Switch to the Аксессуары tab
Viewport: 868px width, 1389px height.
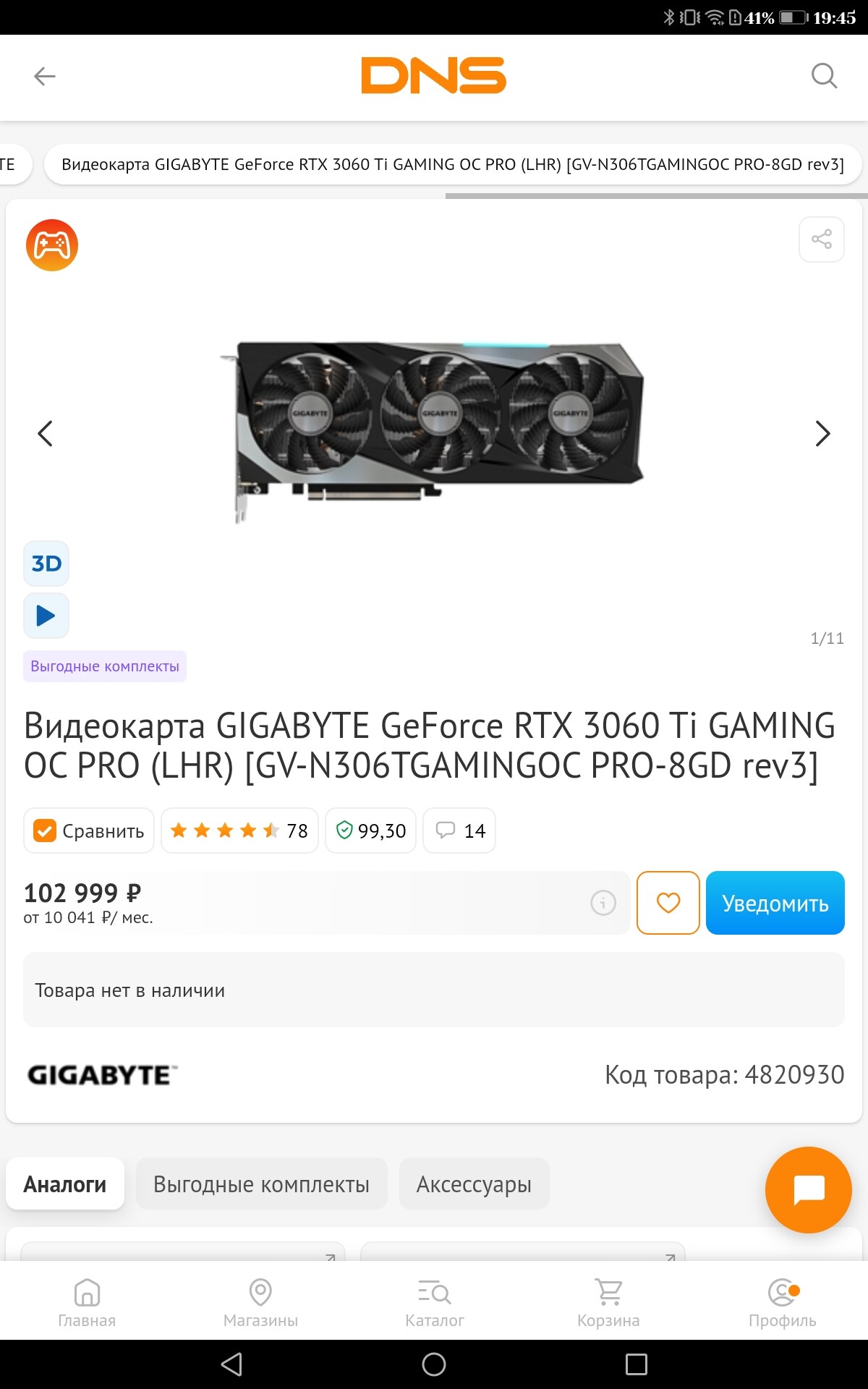[x=474, y=1184]
